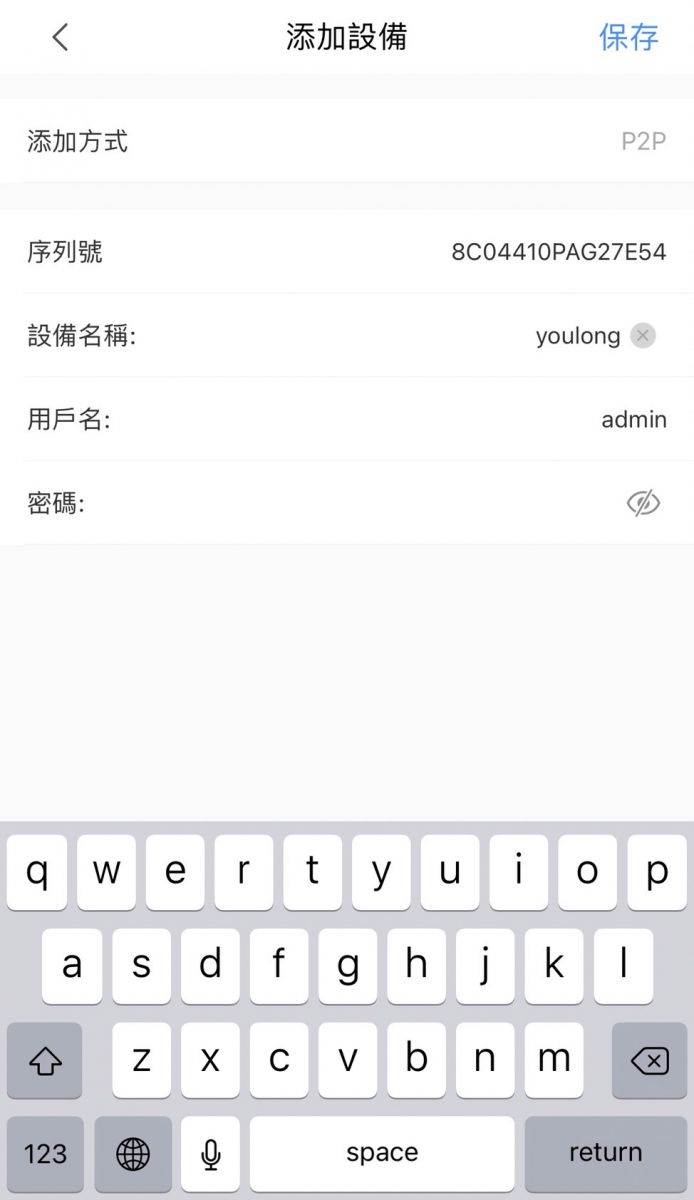Tap the keyboard shift key
Viewport: 694px width, 1200px height.
coord(44,1061)
